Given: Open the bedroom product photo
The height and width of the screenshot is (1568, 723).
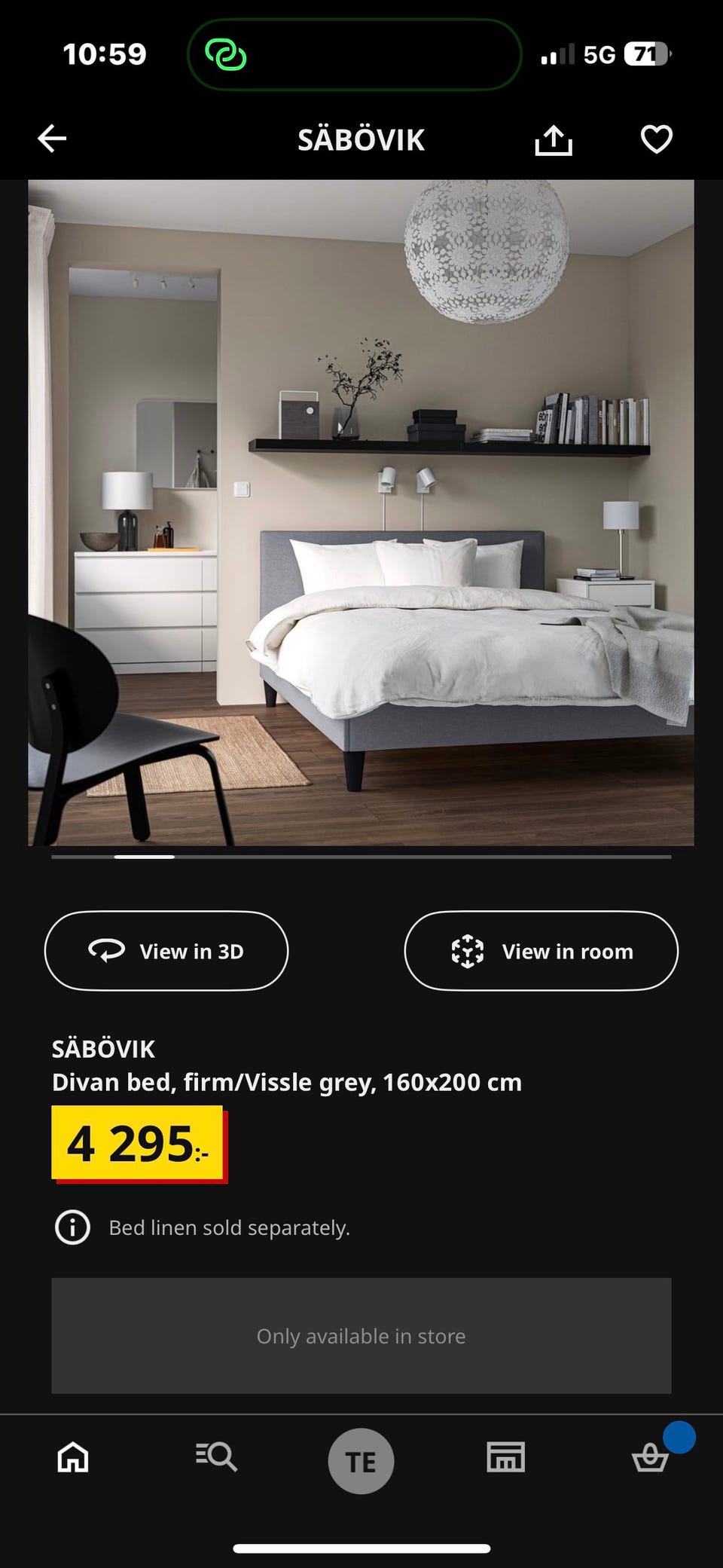Looking at the screenshot, I should pyautogui.click(x=361, y=512).
